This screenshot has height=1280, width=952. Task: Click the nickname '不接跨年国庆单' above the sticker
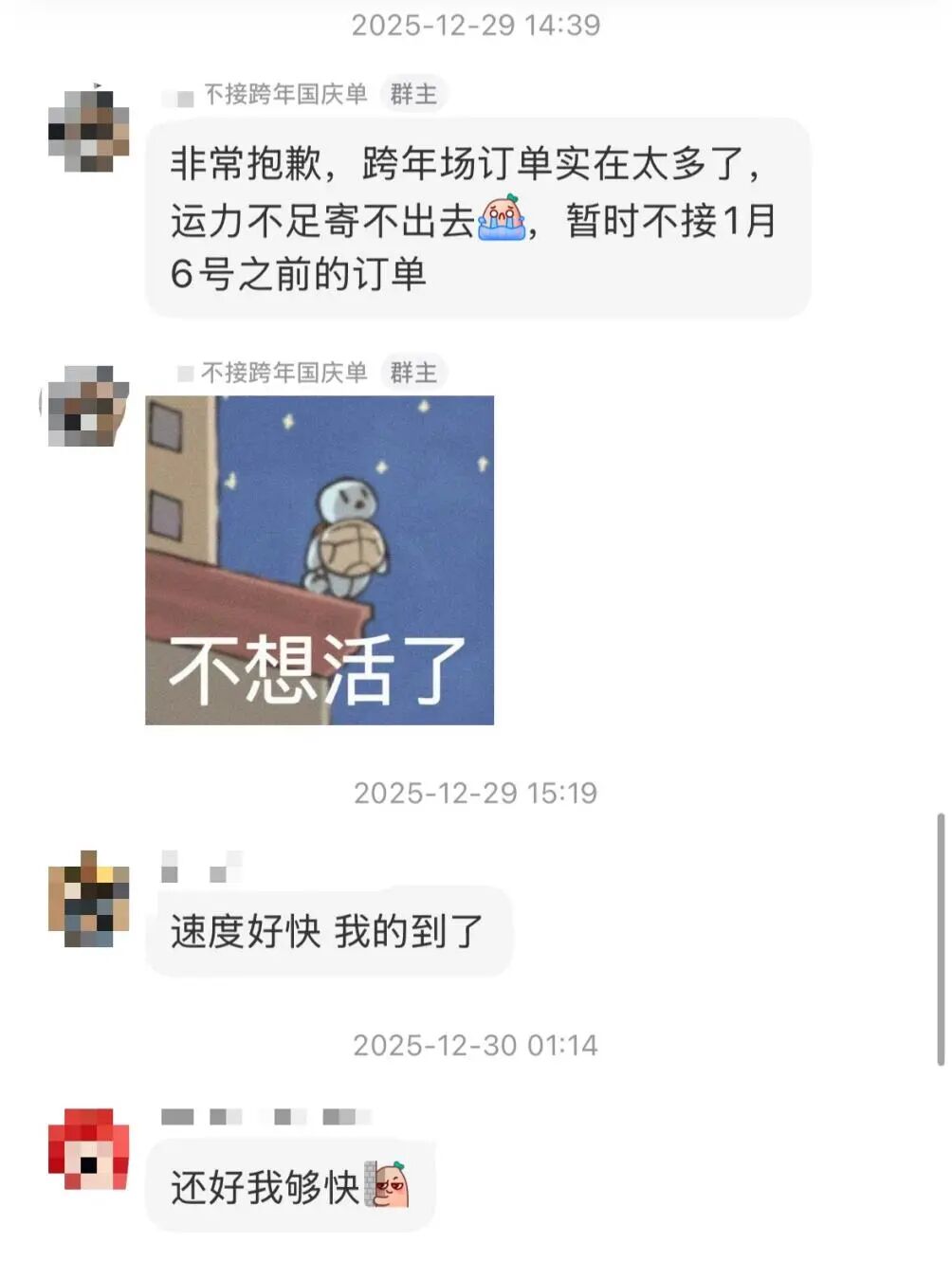tap(283, 372)
